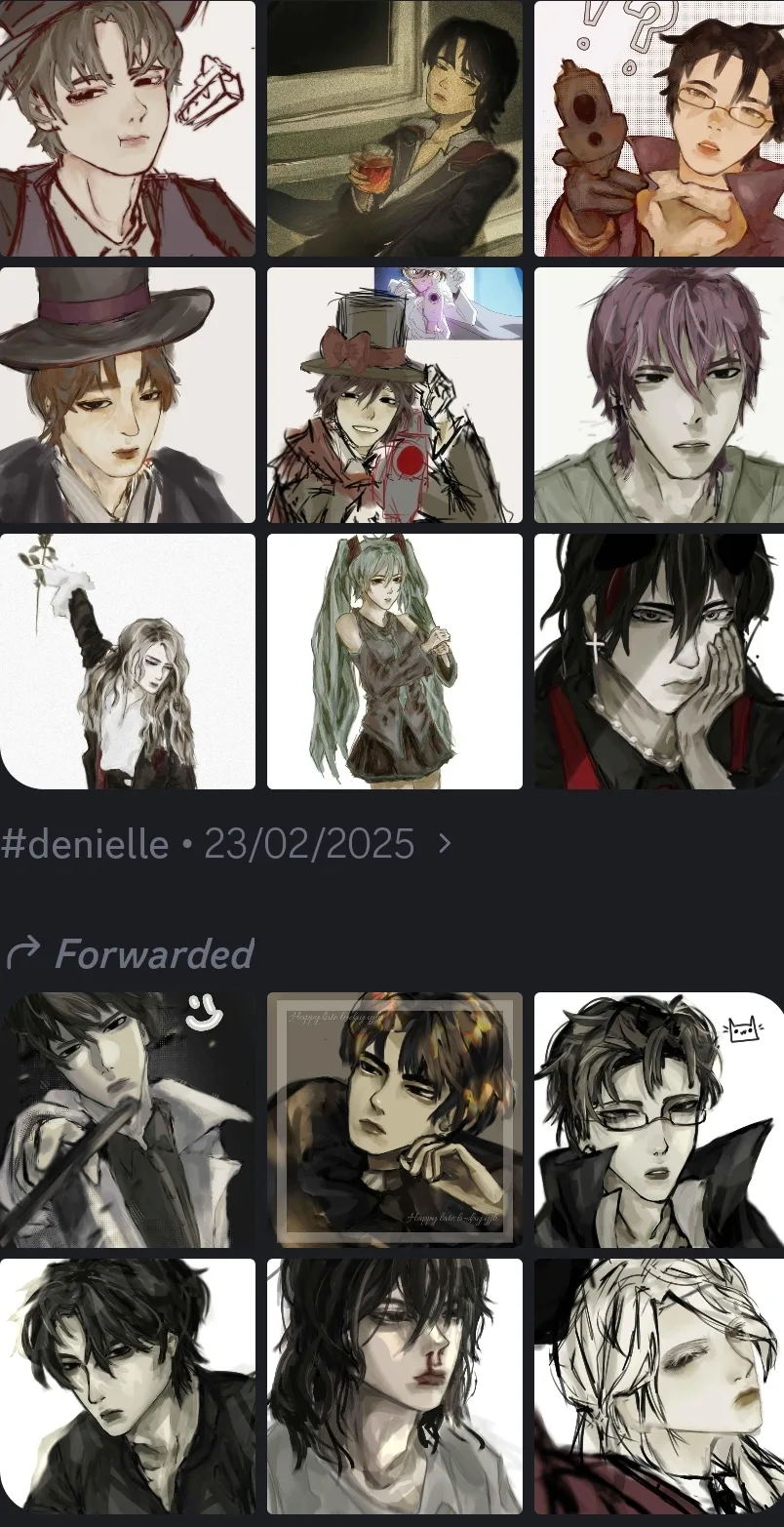The height and width of the screenshot is (1527, 784).
Task: Open the teal twin-tails girl drawing
Action: point(395,662)
